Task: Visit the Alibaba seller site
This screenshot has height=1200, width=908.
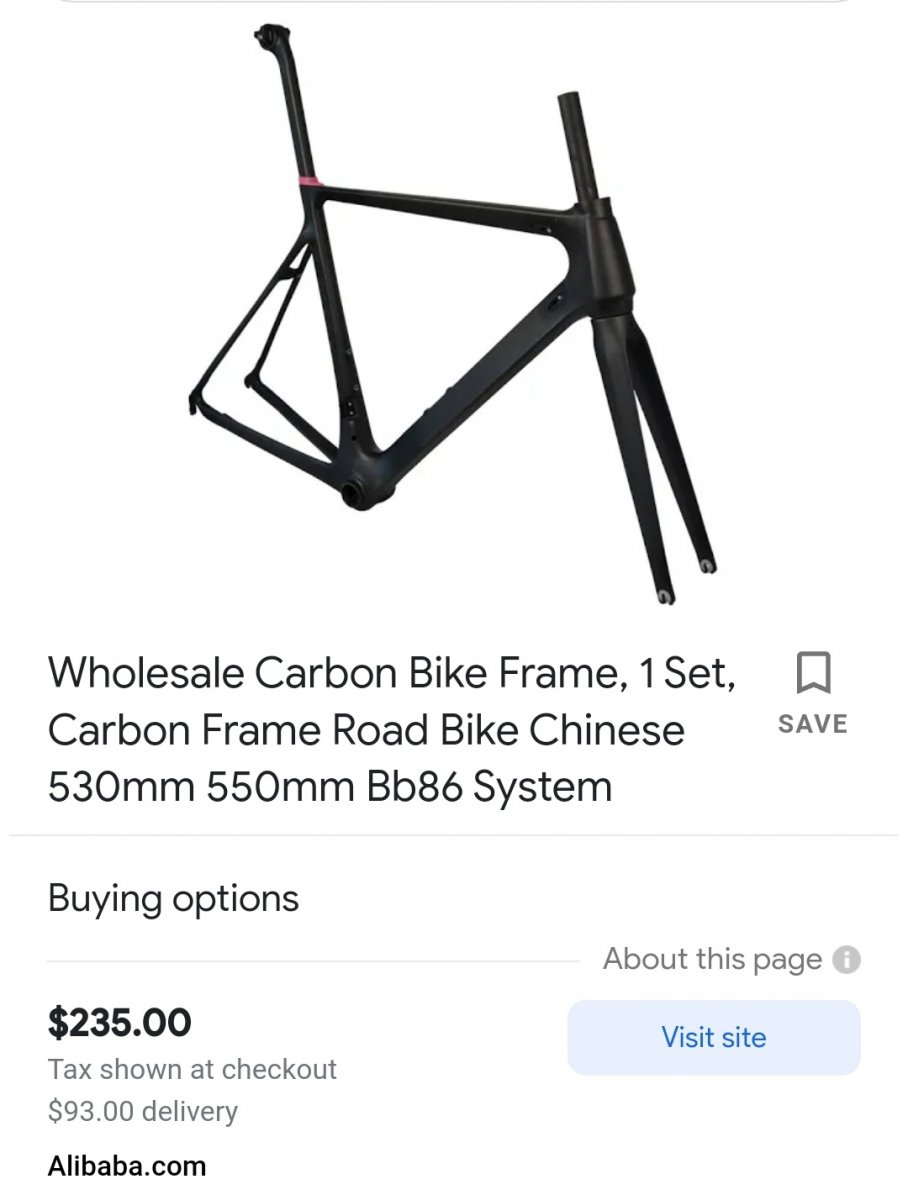Action: tap(713, 1037)
